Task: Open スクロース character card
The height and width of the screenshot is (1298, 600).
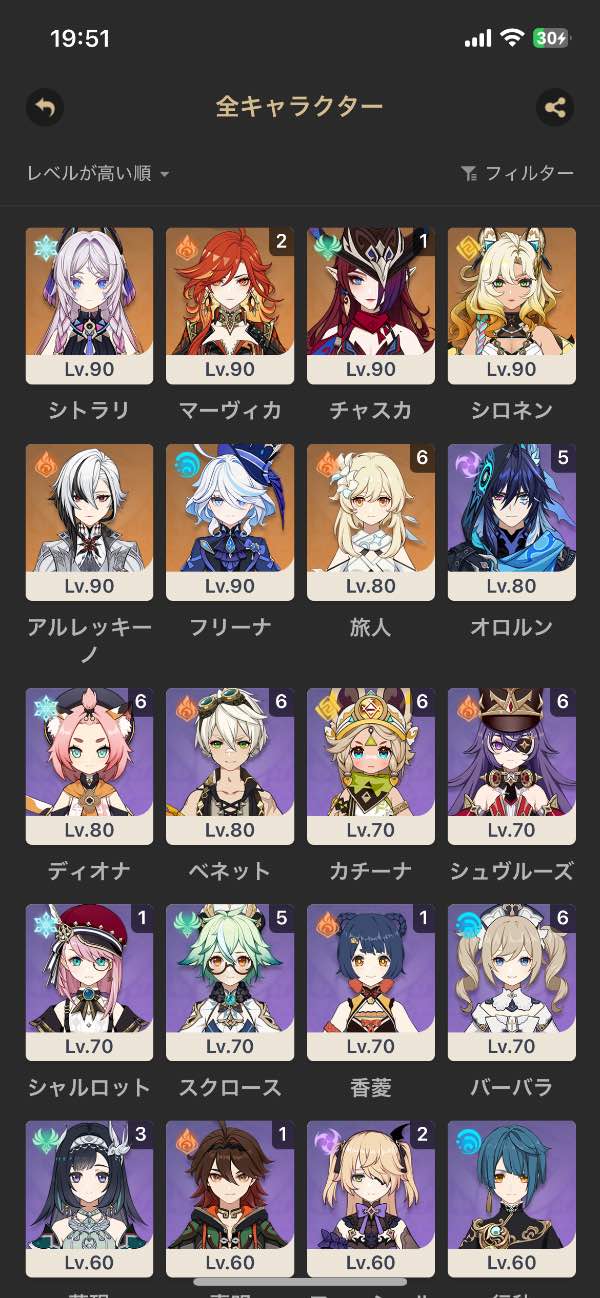Action: [230, 982]
